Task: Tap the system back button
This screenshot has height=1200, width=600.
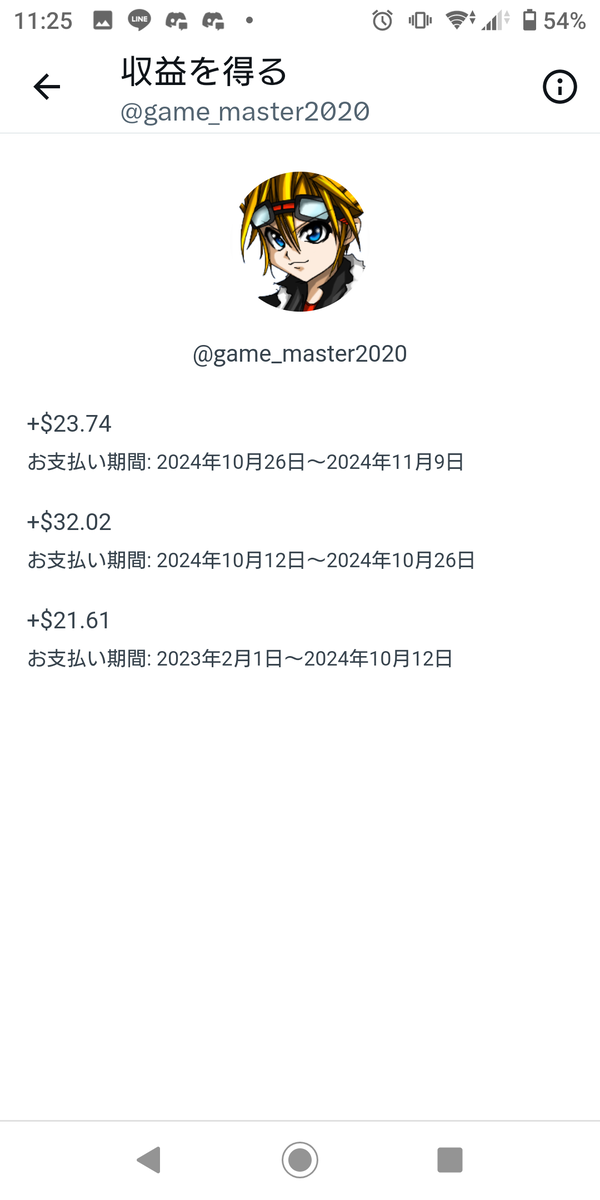Action: (x=148, y=1159)
